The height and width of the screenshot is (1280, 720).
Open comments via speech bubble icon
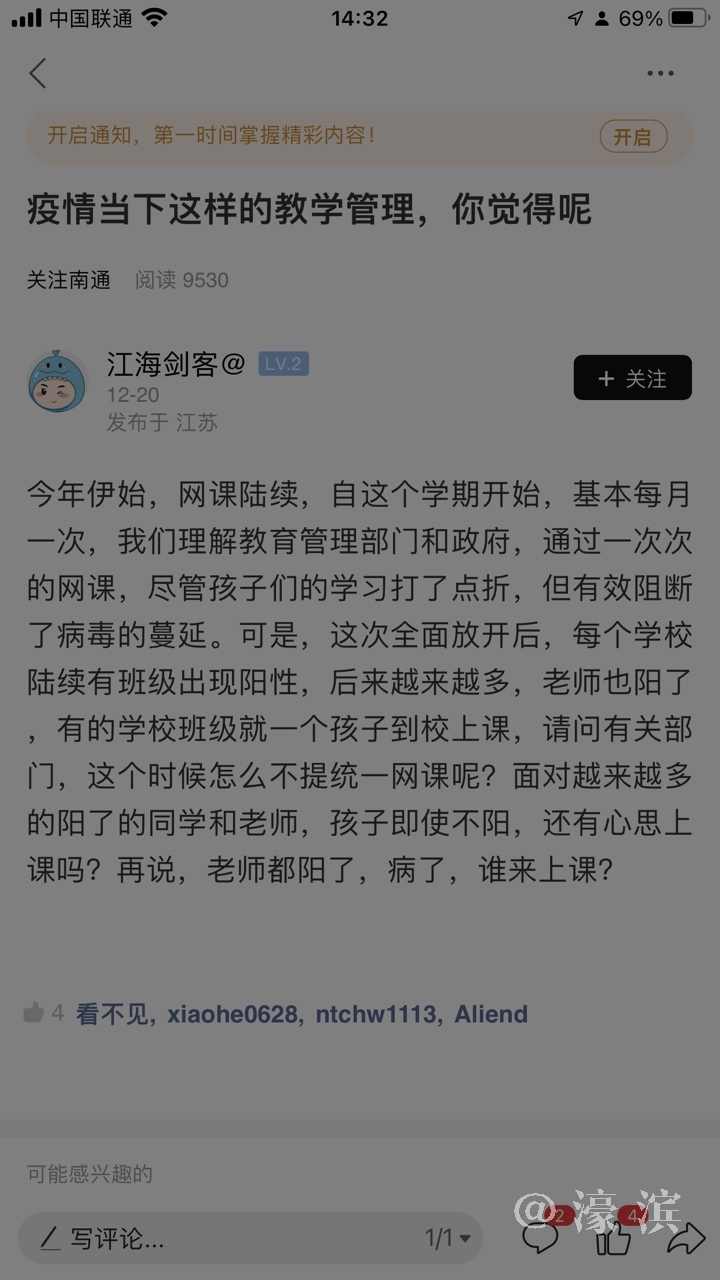[541, 1238]
